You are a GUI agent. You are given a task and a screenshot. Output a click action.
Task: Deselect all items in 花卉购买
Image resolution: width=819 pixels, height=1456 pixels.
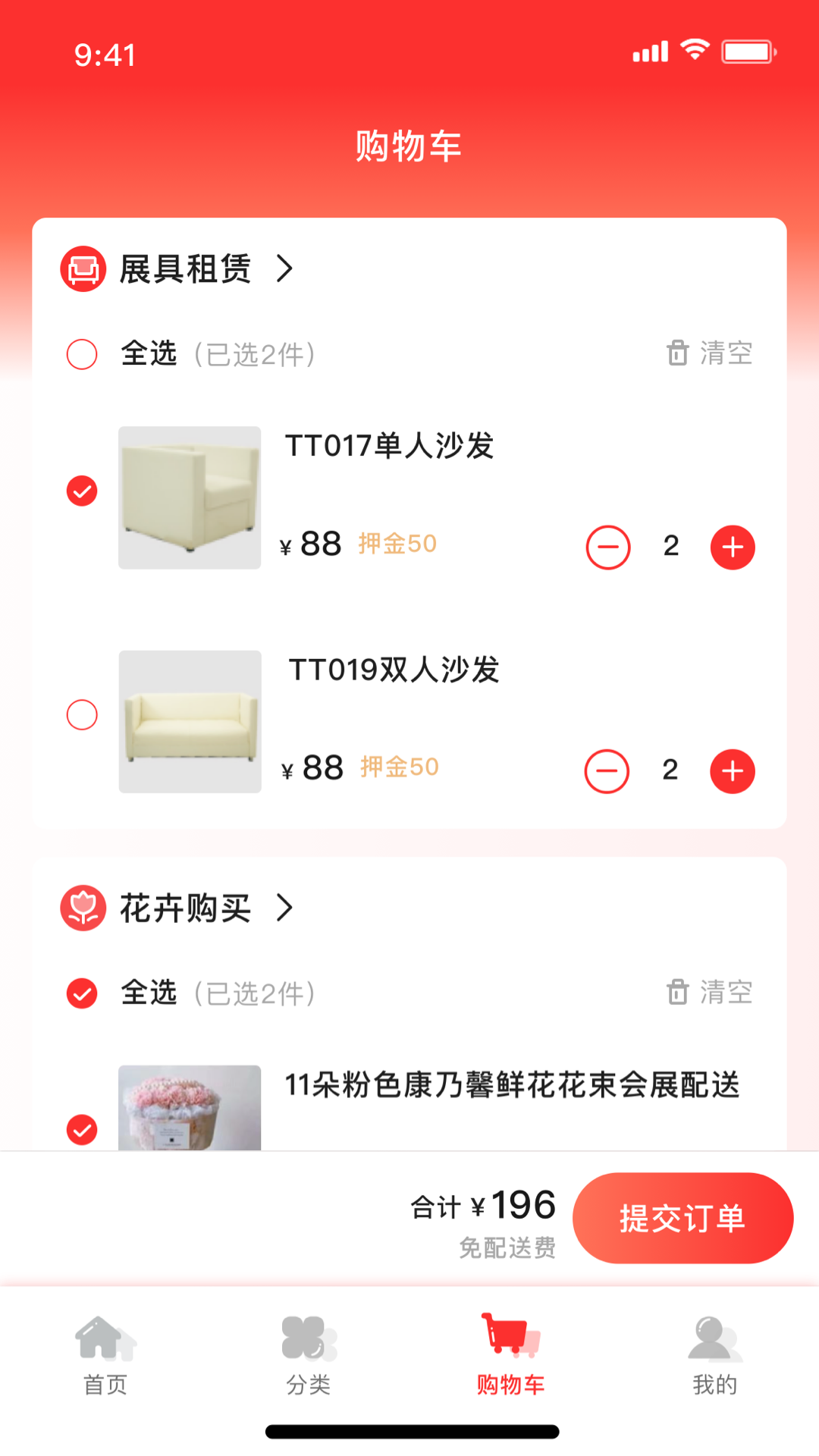point(82,993)
